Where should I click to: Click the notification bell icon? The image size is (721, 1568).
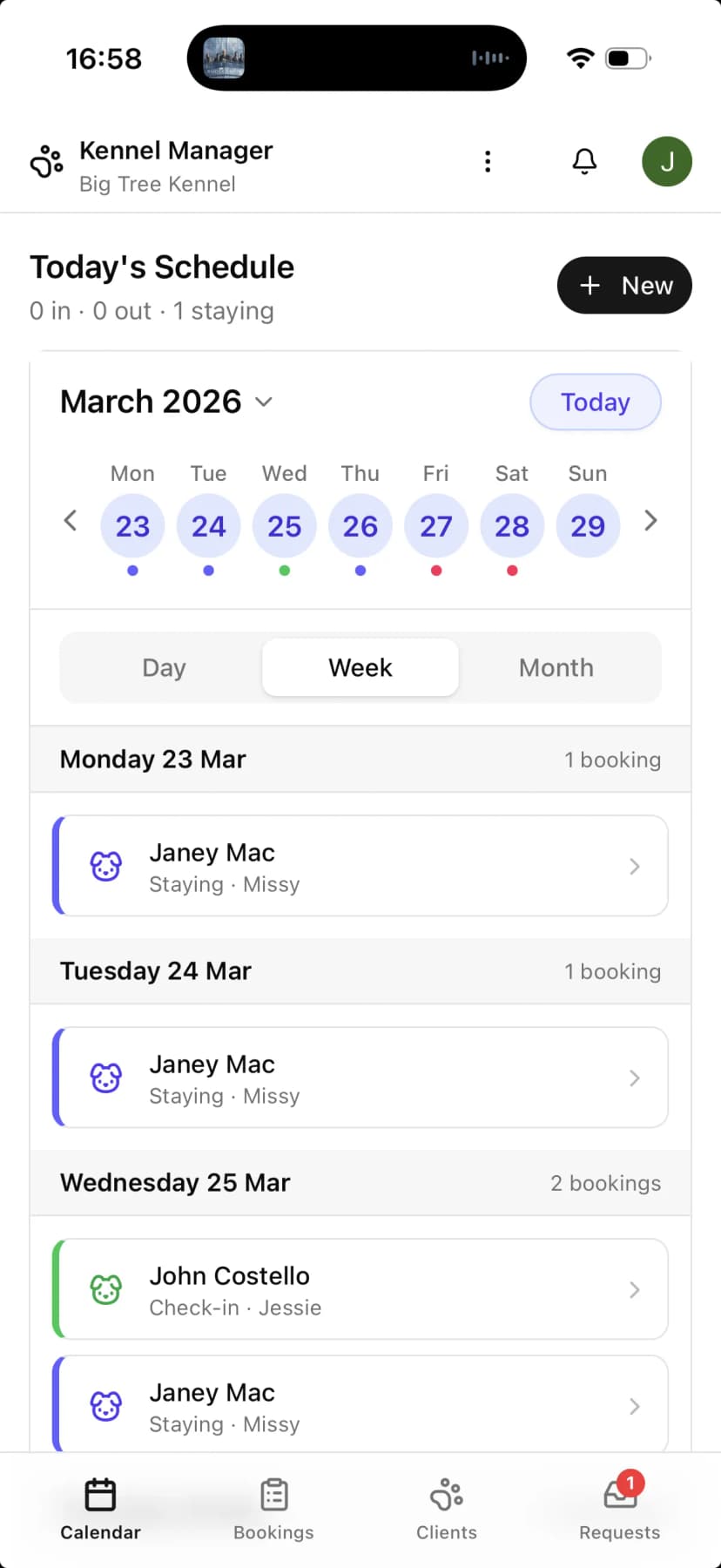coord(584,161)
